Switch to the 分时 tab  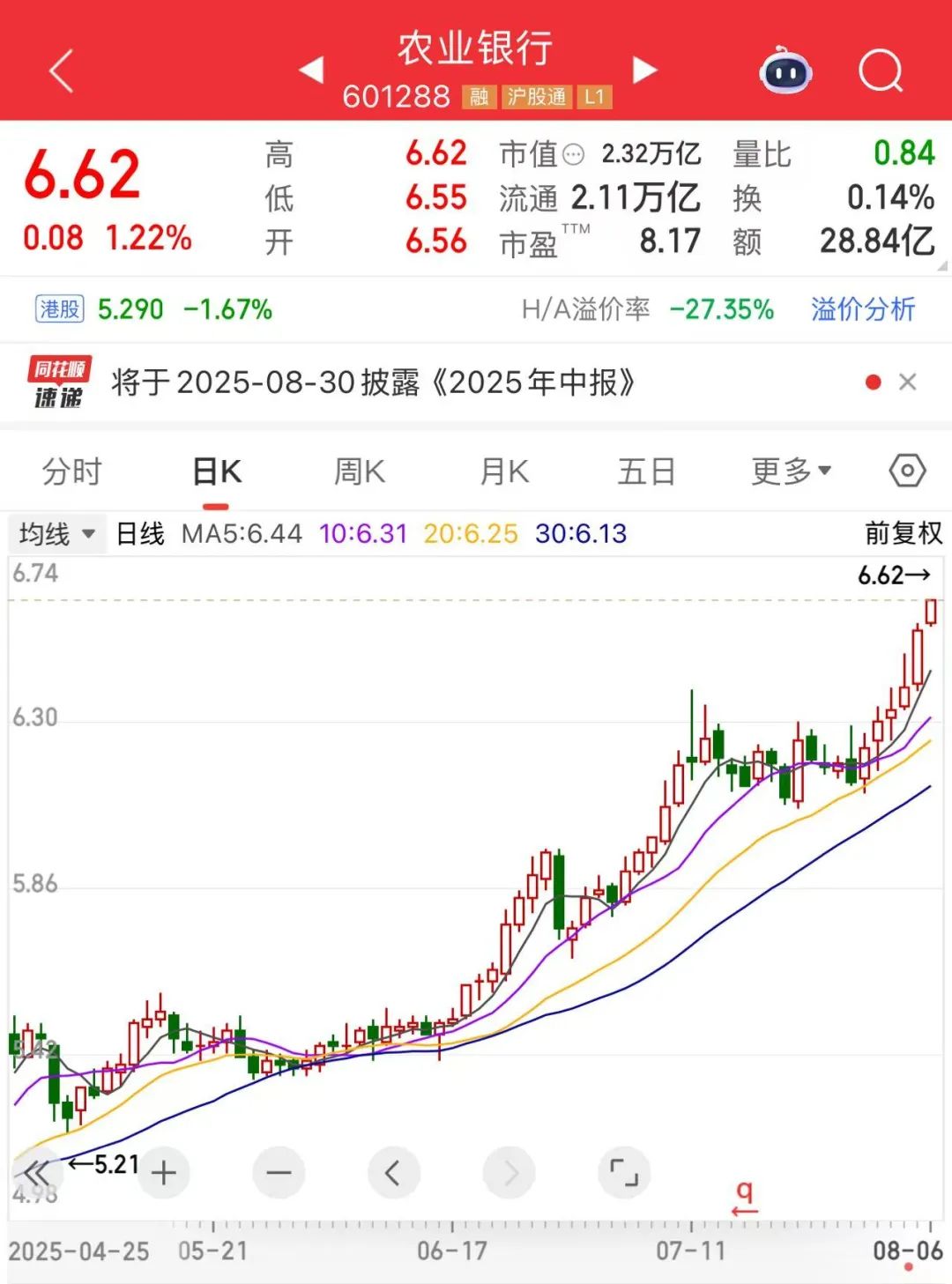point(72,471)
